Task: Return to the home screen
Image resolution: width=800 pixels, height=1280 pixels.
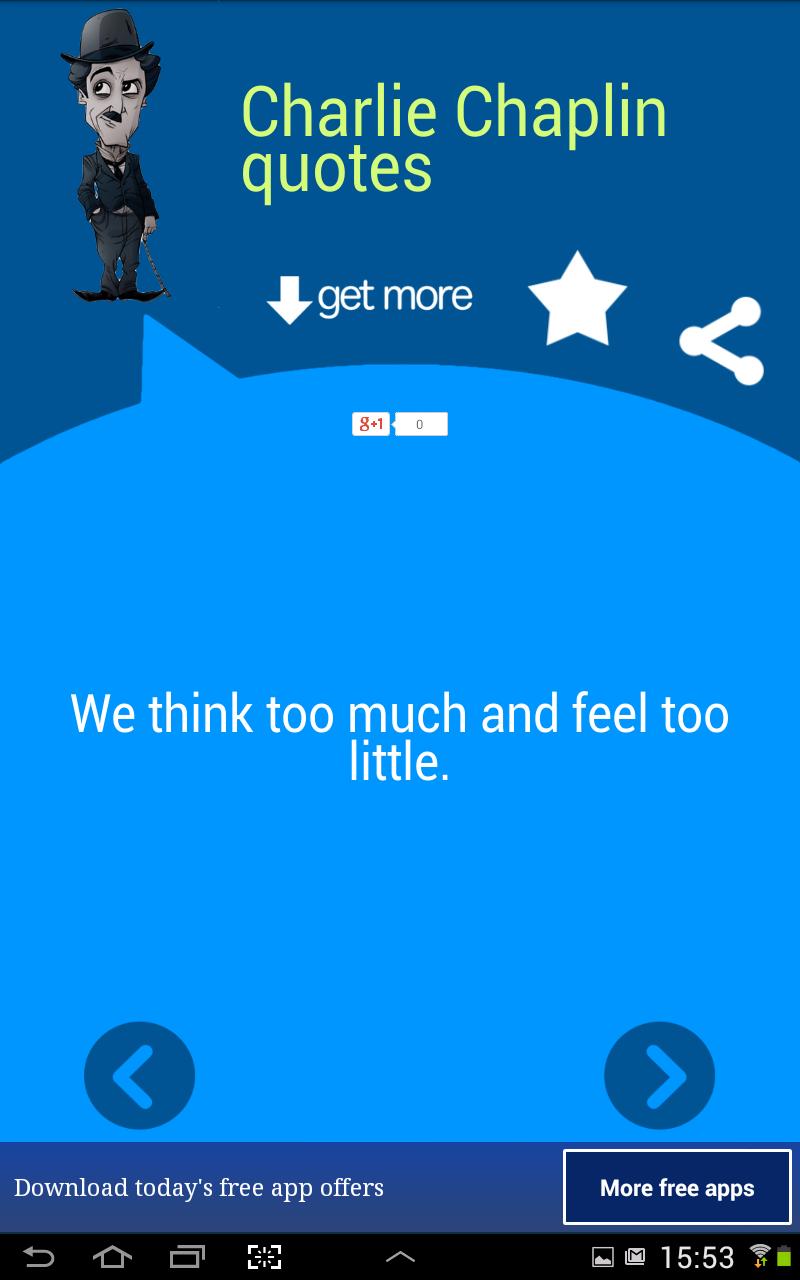Action: [112, 1256]
